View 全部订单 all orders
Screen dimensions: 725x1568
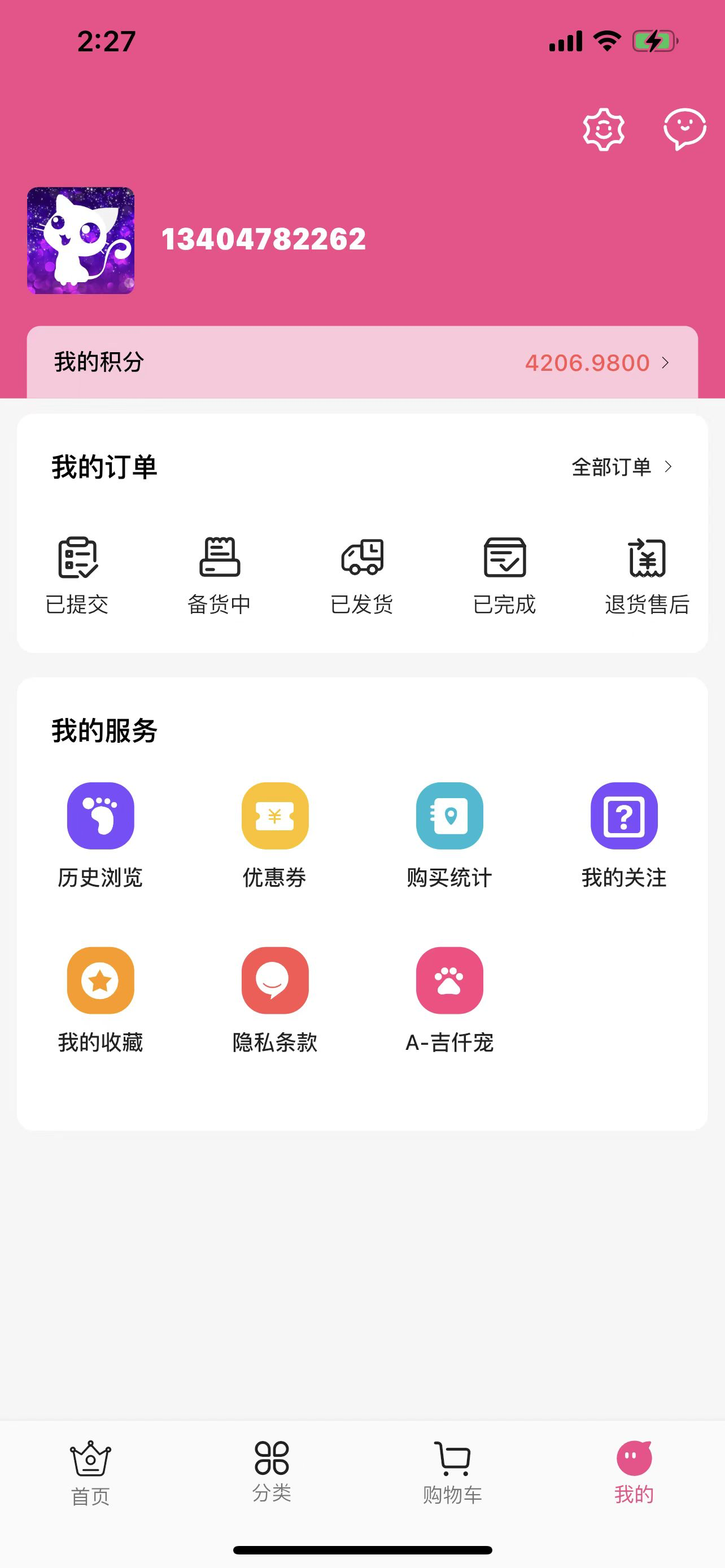click(x=622, y=467)
